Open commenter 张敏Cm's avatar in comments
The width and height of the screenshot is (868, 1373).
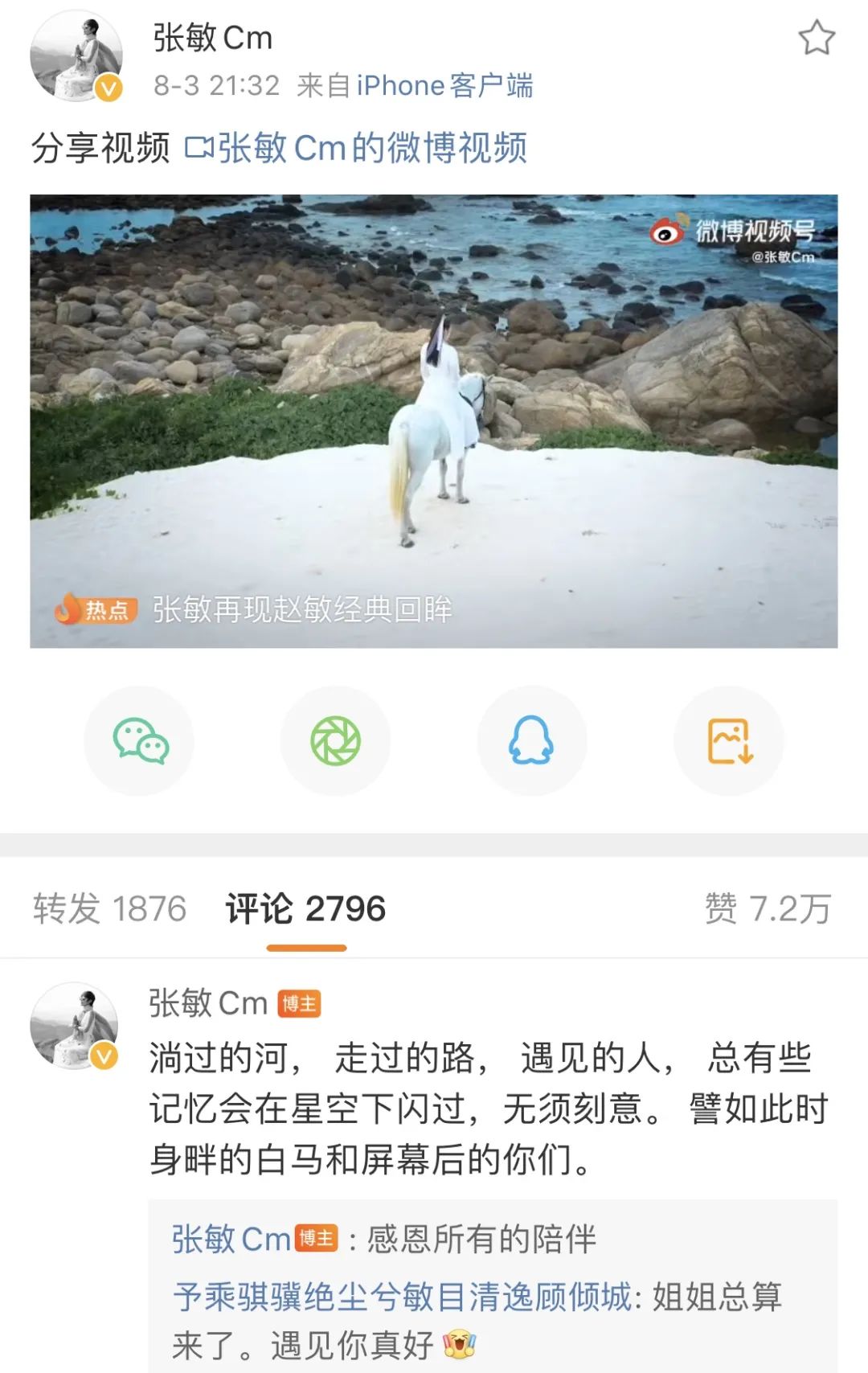point(75,1026)
